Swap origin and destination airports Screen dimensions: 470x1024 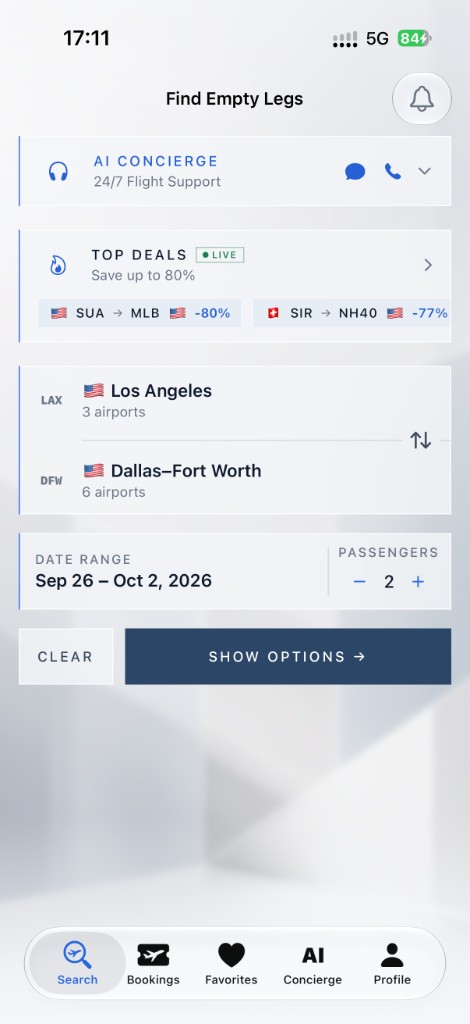pos(420,440)
